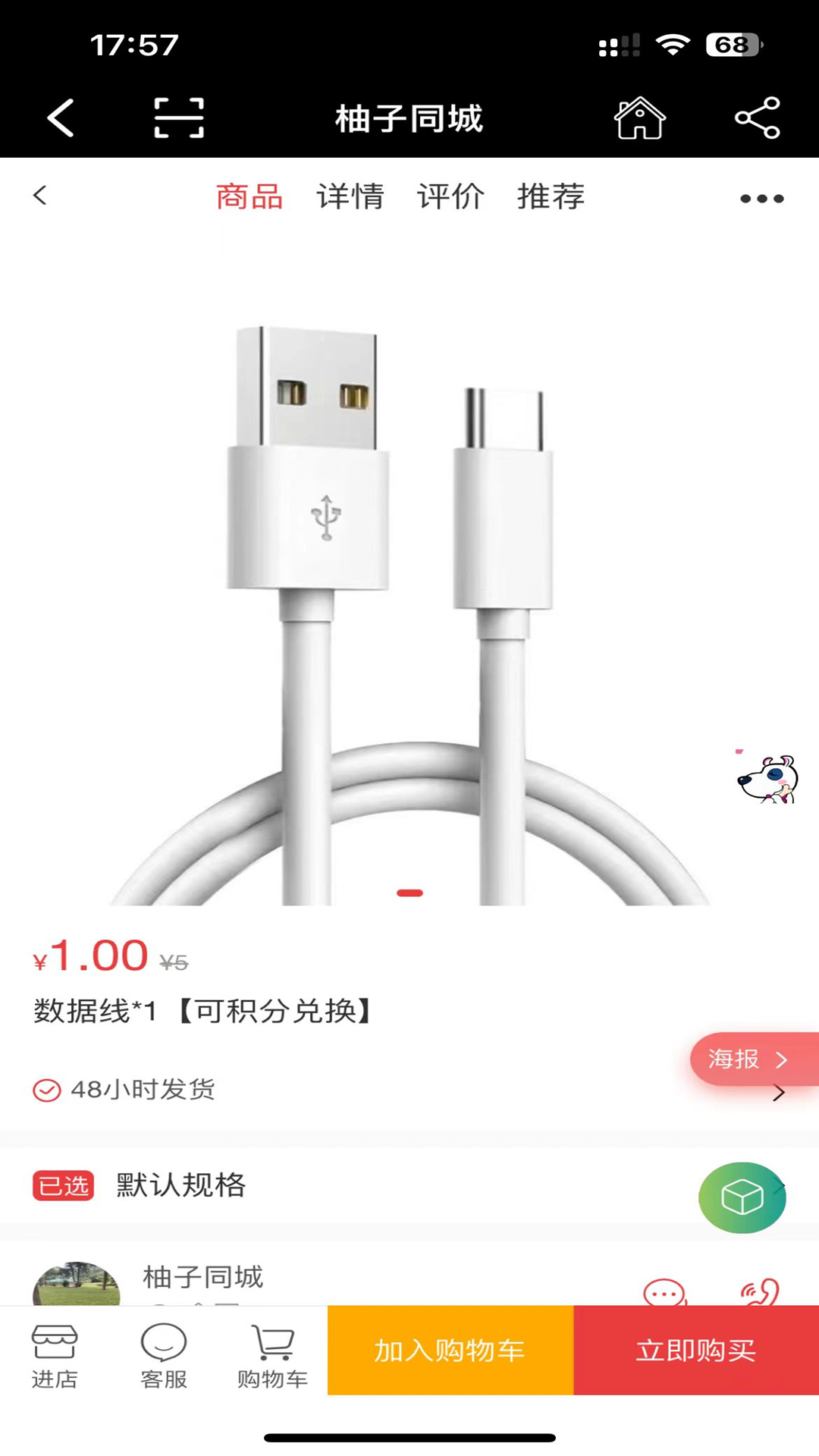Viewport: 819px width, 1456px height.
Task: Open the three-dot overflow menu
Action: [761, 199]
